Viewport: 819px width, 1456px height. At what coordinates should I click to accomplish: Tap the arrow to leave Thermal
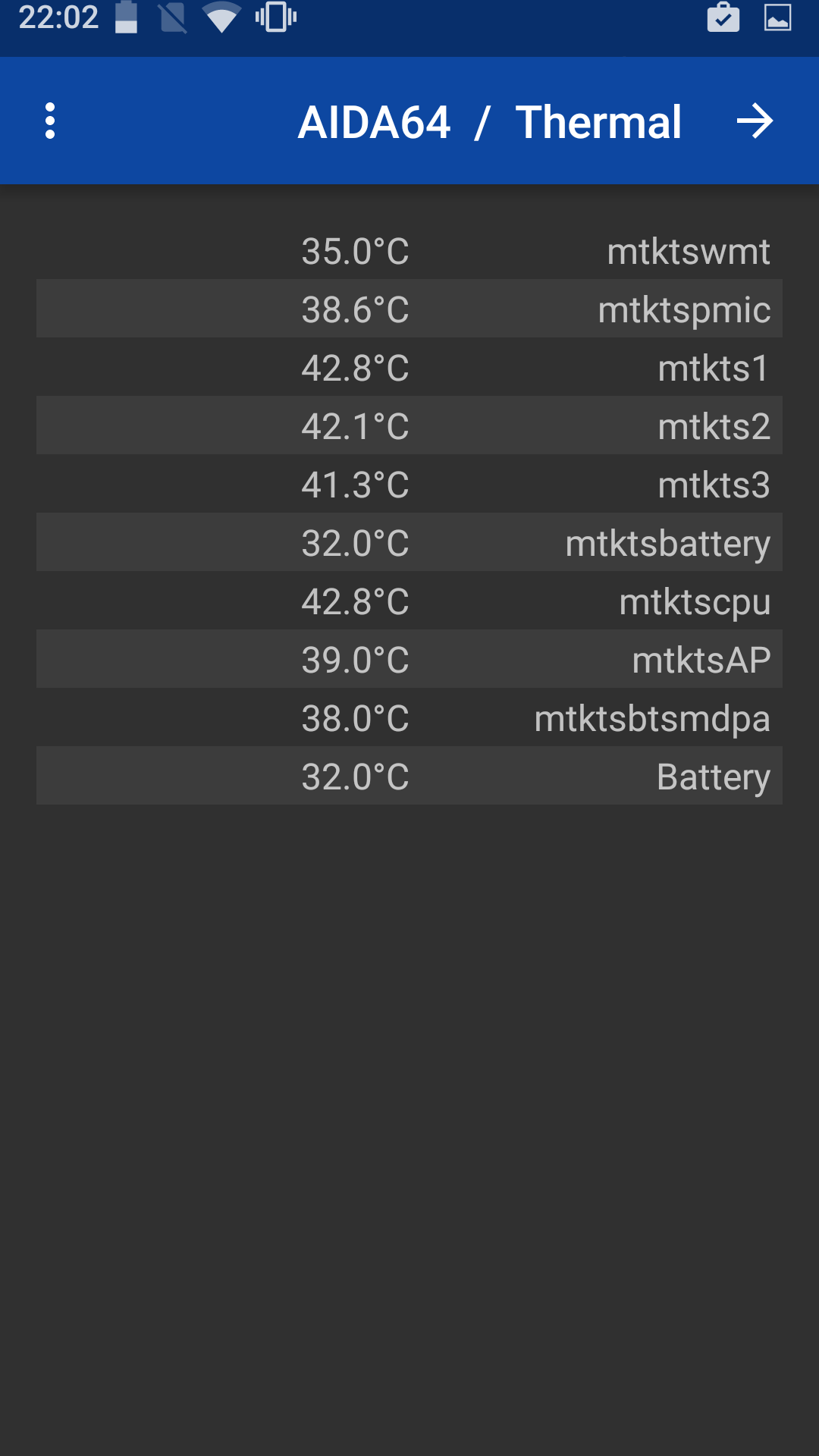[x=754, y=121]
